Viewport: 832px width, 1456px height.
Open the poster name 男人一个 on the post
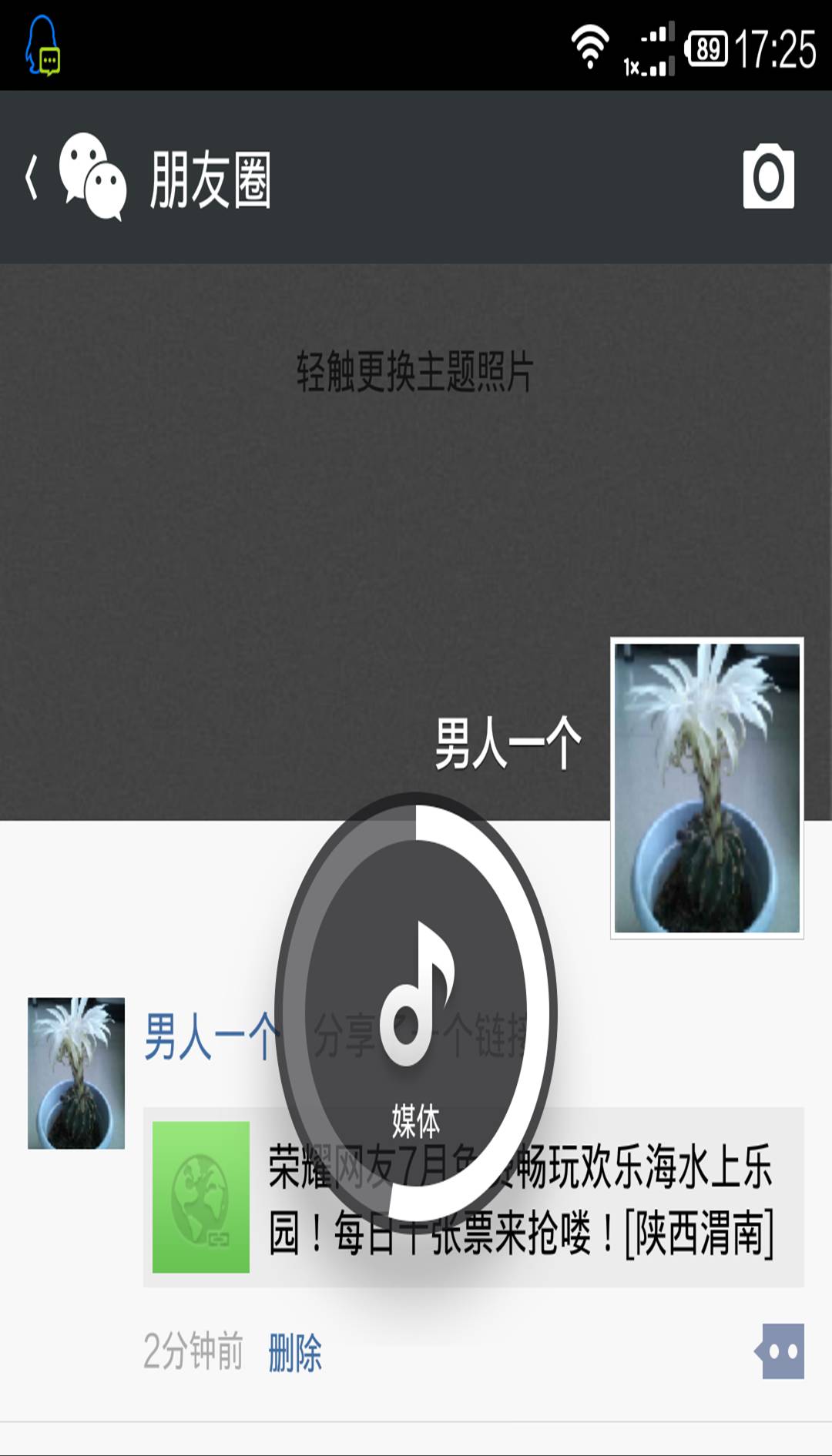[210, 1036]
